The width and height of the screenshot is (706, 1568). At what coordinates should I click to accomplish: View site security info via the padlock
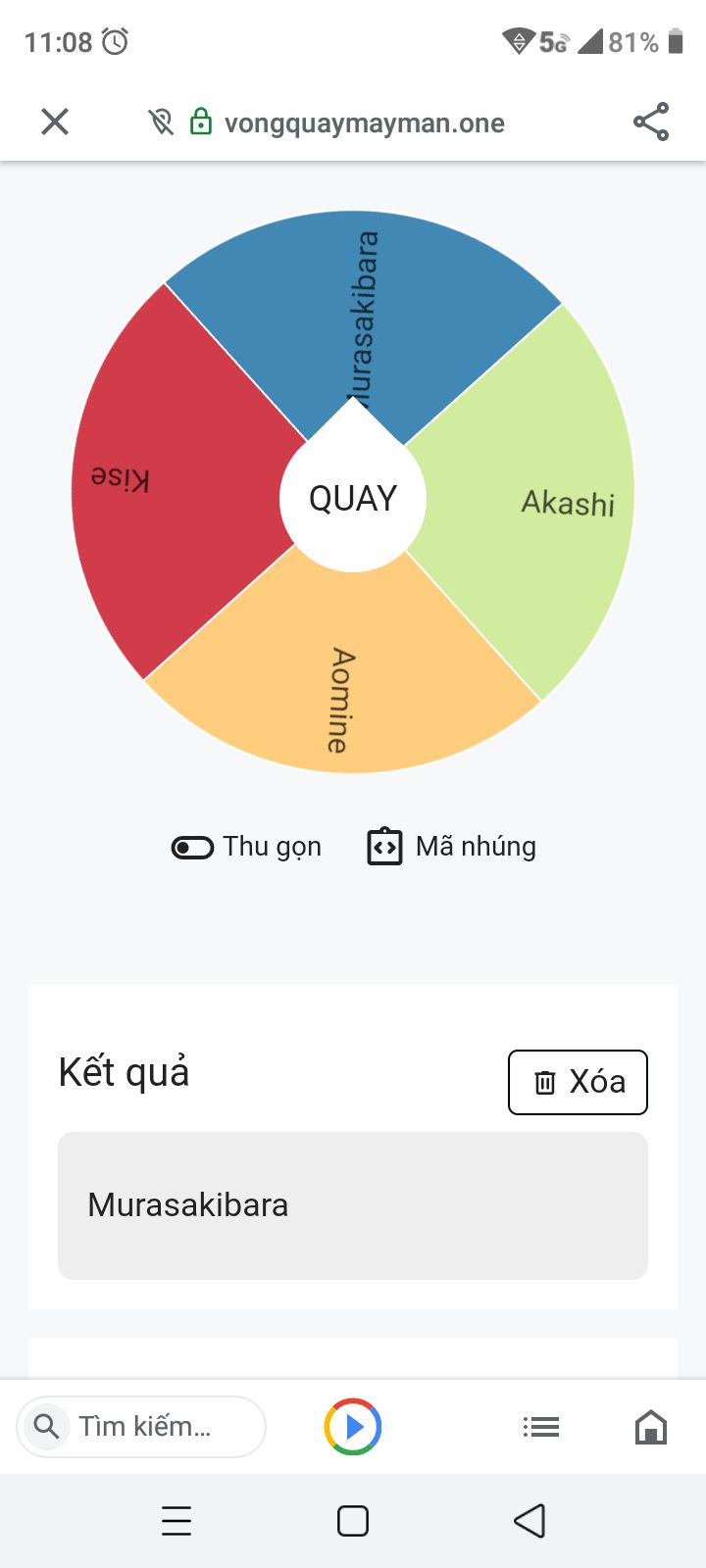[x=200, y=122]
